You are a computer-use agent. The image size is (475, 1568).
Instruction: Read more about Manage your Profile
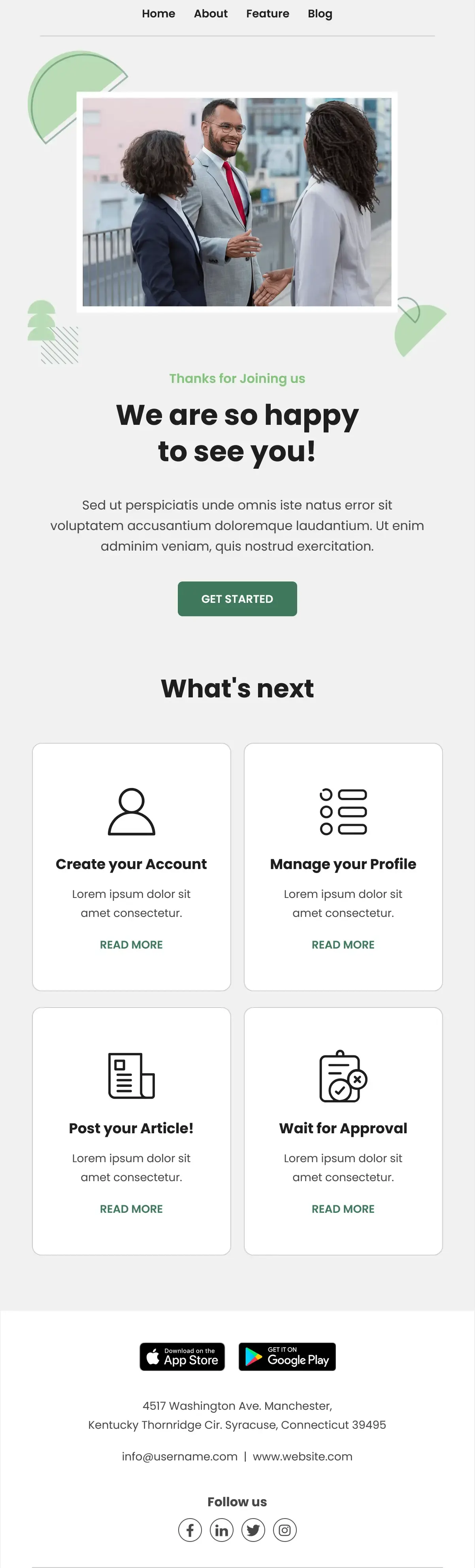pyautogui.click(x=343, y=945)
